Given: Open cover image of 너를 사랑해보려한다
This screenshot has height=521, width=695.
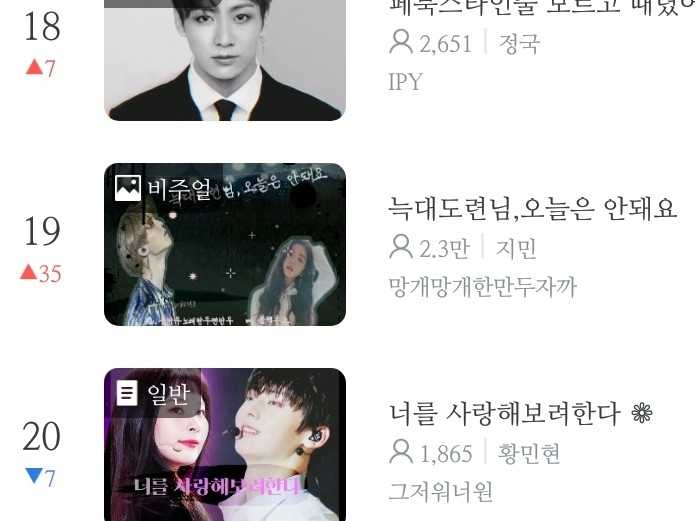Looking at the screenshot, I should 225,445.
